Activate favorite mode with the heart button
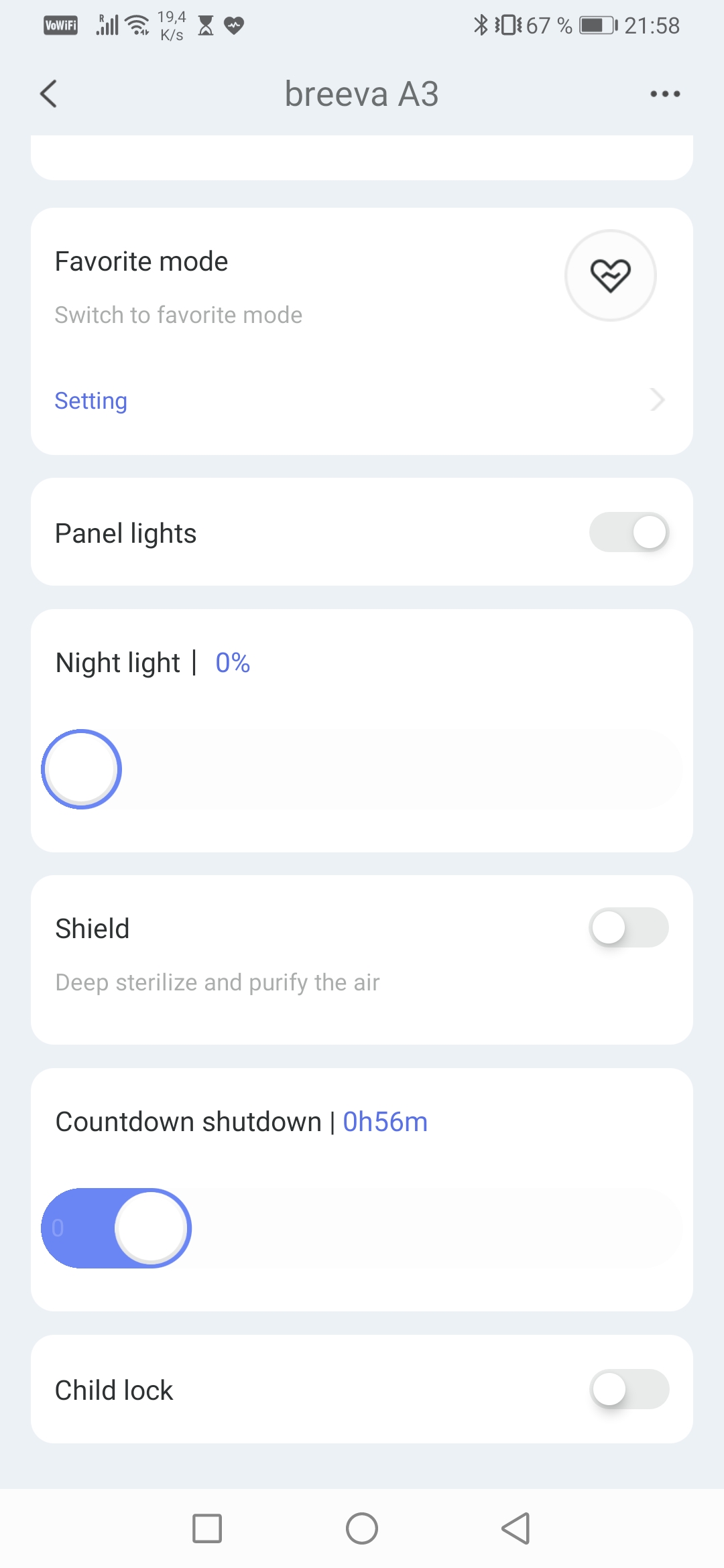Screen dimensions: 724x1568 (x=610, y=275)
